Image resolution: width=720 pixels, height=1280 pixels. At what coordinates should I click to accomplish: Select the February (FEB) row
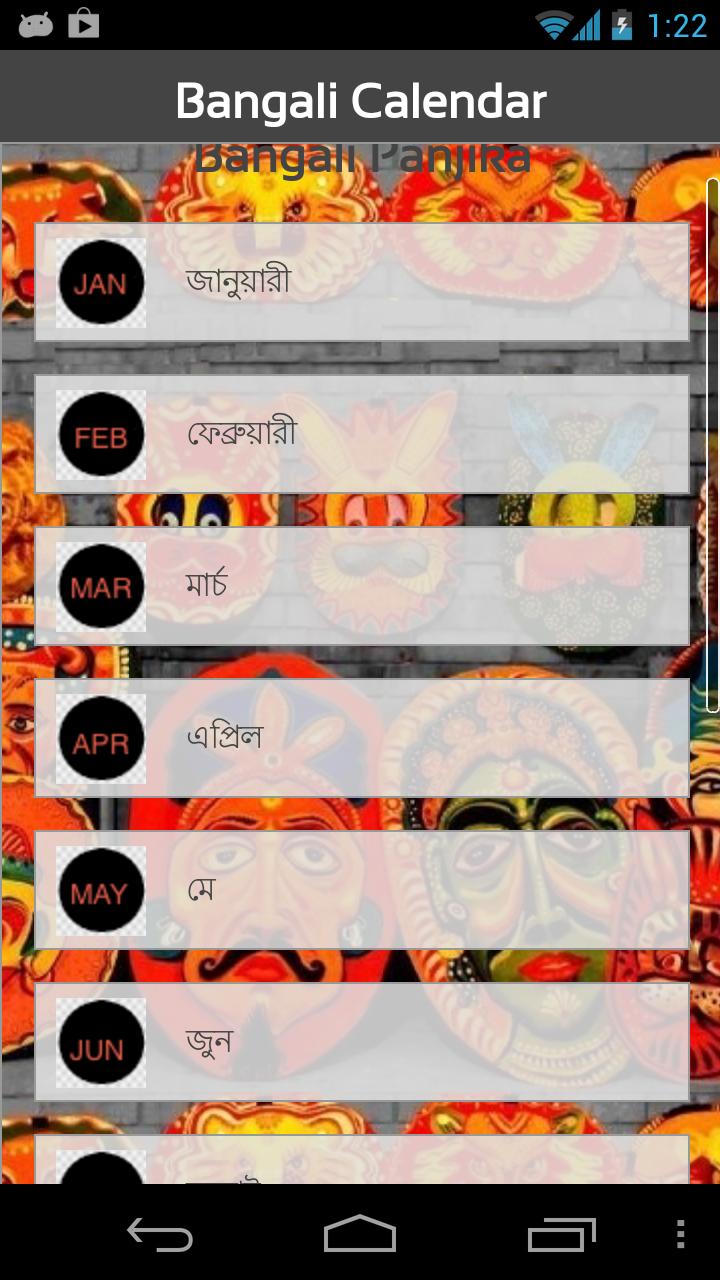pyautogui.click(x=362, y=435)
